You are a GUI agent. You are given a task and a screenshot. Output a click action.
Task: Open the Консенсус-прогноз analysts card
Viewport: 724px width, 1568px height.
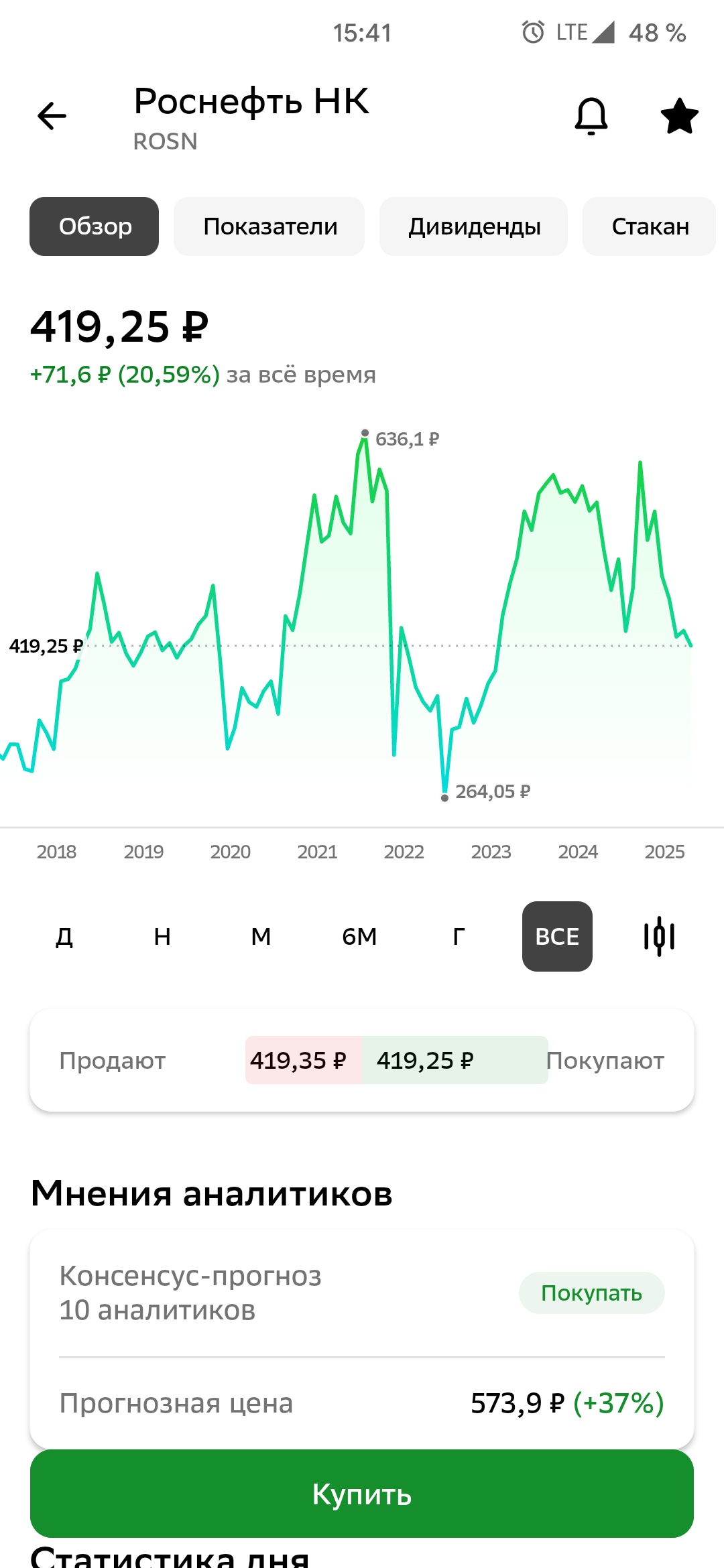362,1293
